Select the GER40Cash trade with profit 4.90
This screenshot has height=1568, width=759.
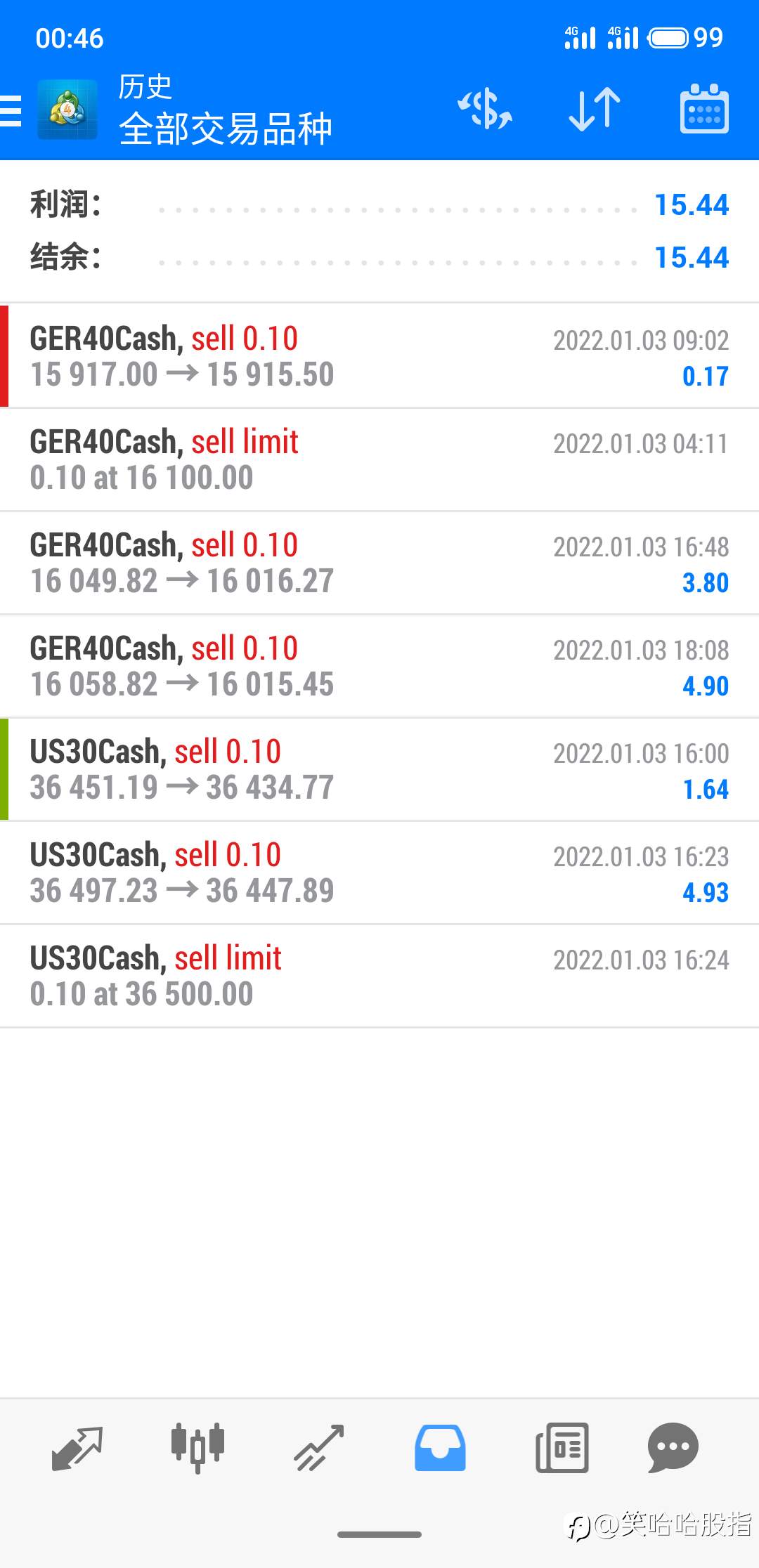tap(379, 666)
